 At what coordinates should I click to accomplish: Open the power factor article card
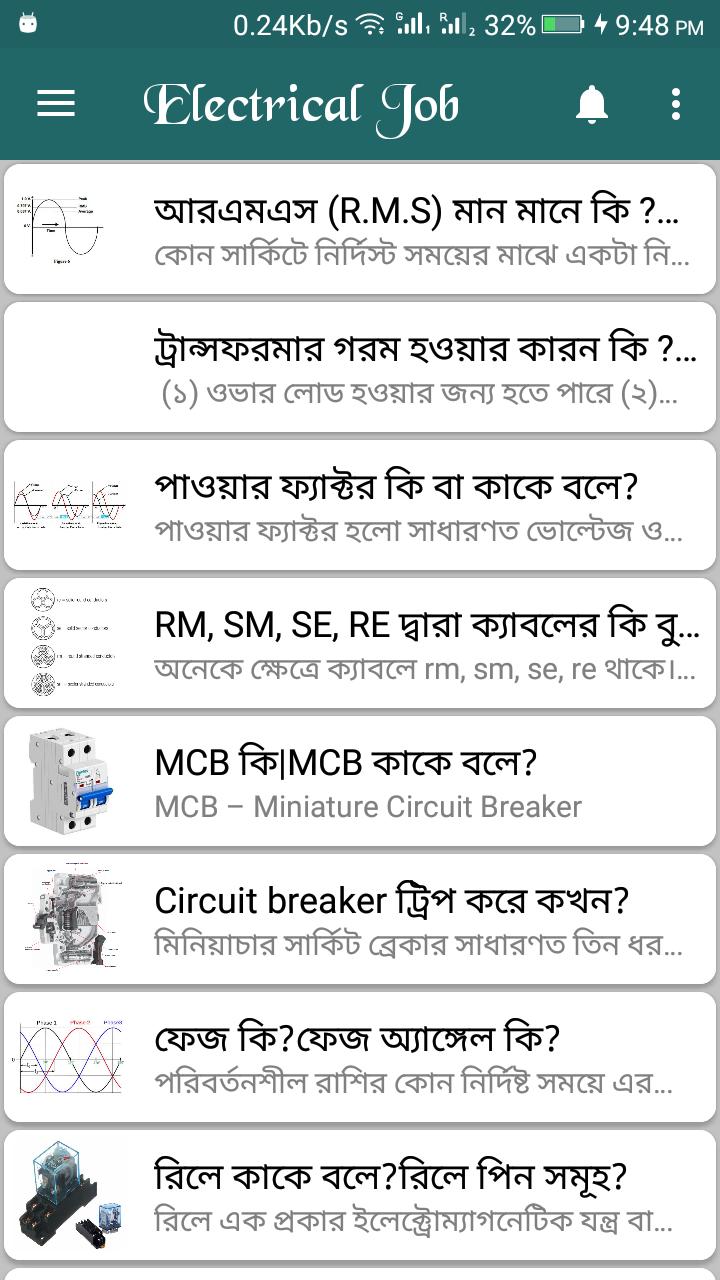click(x=360, y=505)
